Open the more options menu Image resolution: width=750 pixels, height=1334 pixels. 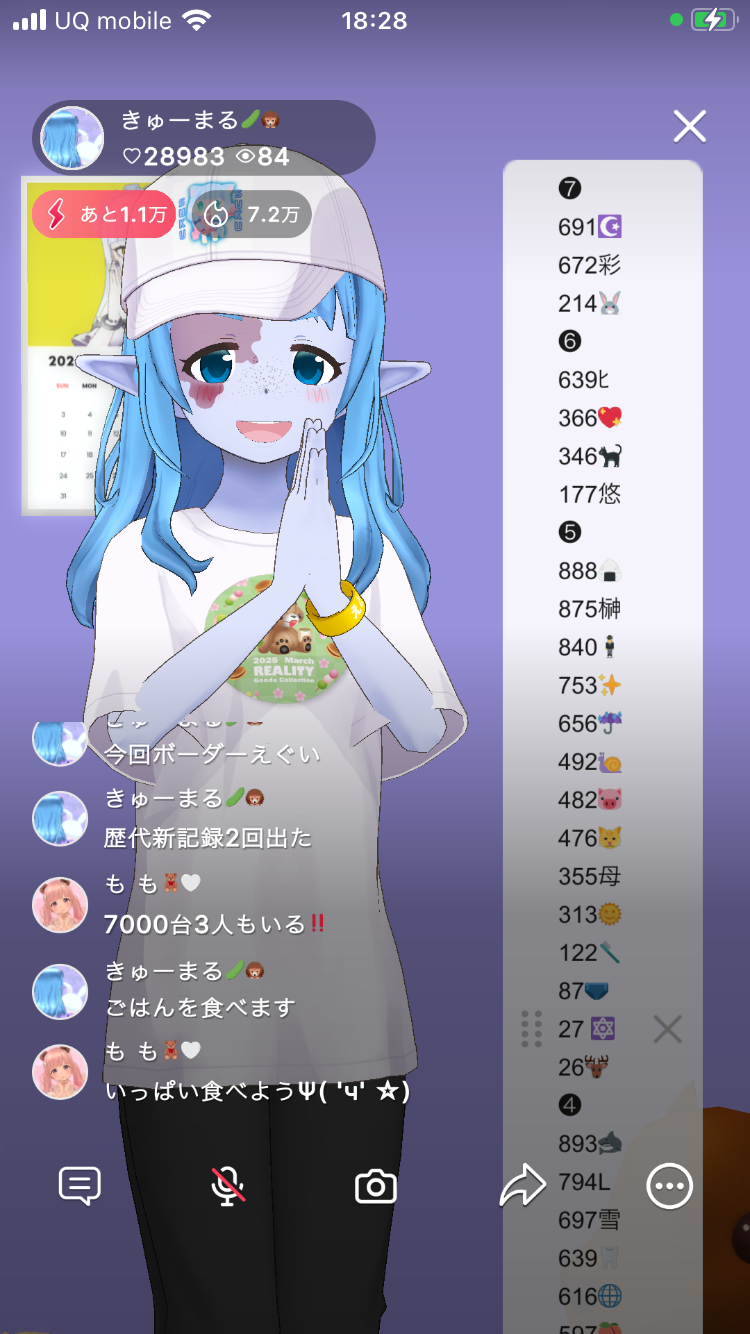point(669,1187)
